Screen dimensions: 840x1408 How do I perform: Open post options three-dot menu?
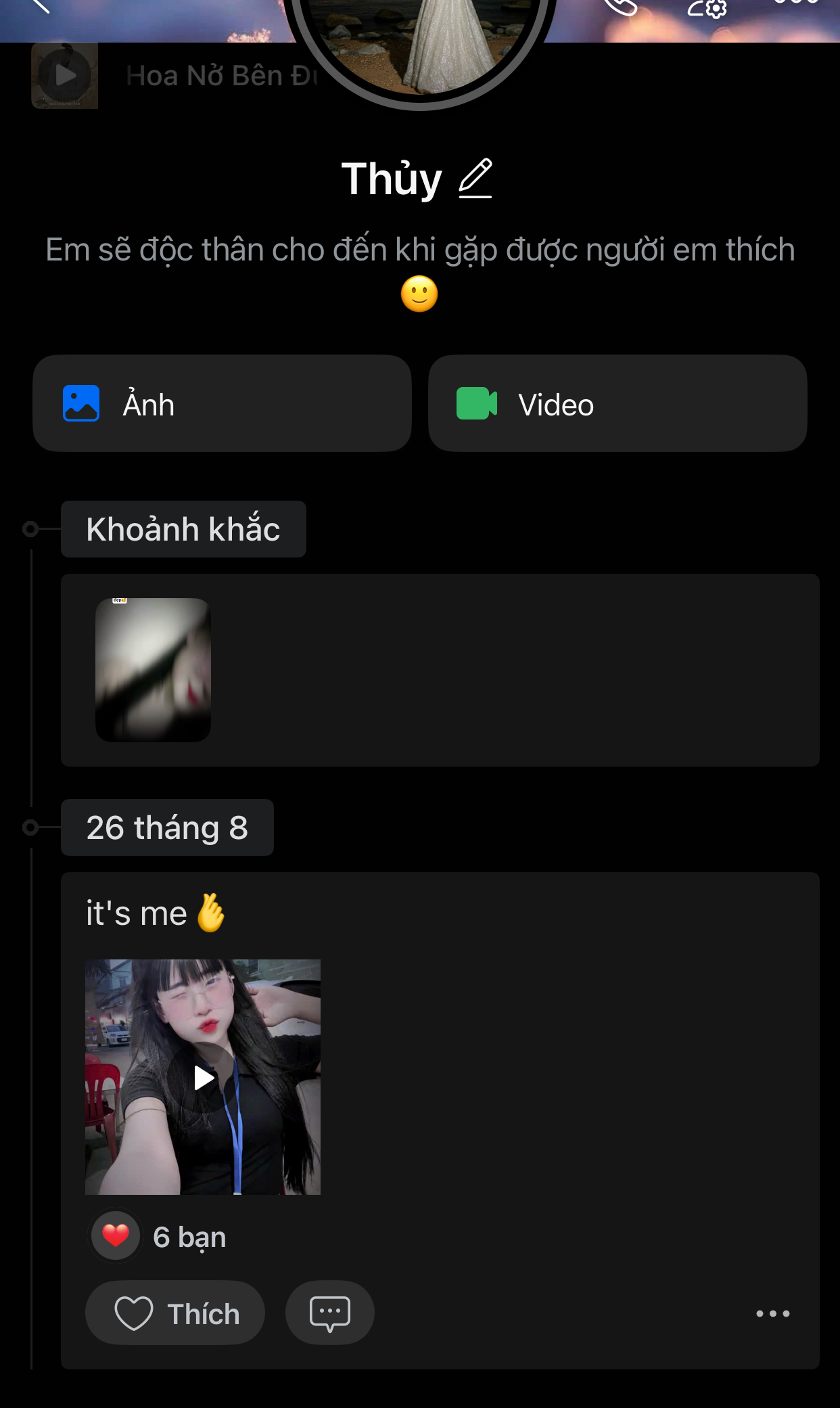point(772,1313)
